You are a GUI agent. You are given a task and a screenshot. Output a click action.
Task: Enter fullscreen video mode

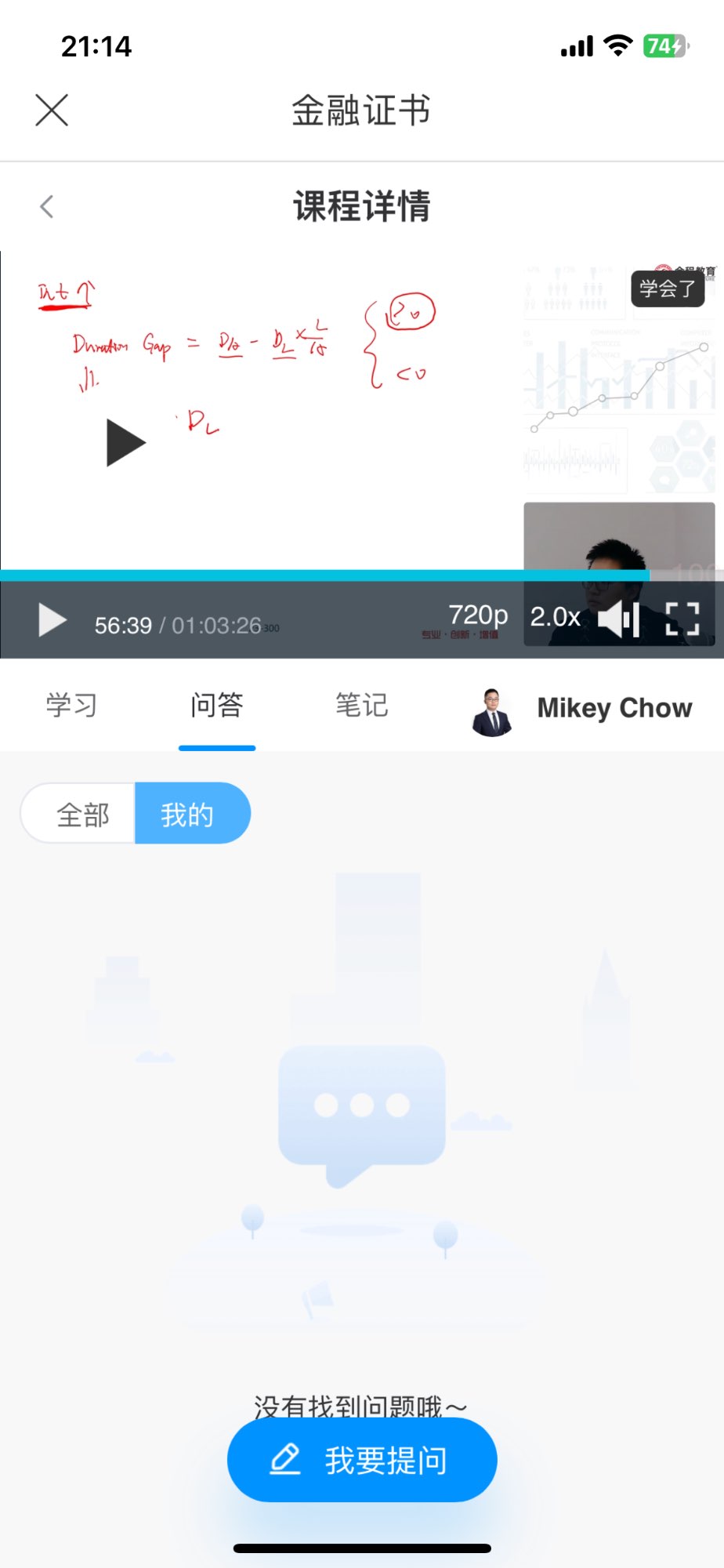[x=682, y=619]
